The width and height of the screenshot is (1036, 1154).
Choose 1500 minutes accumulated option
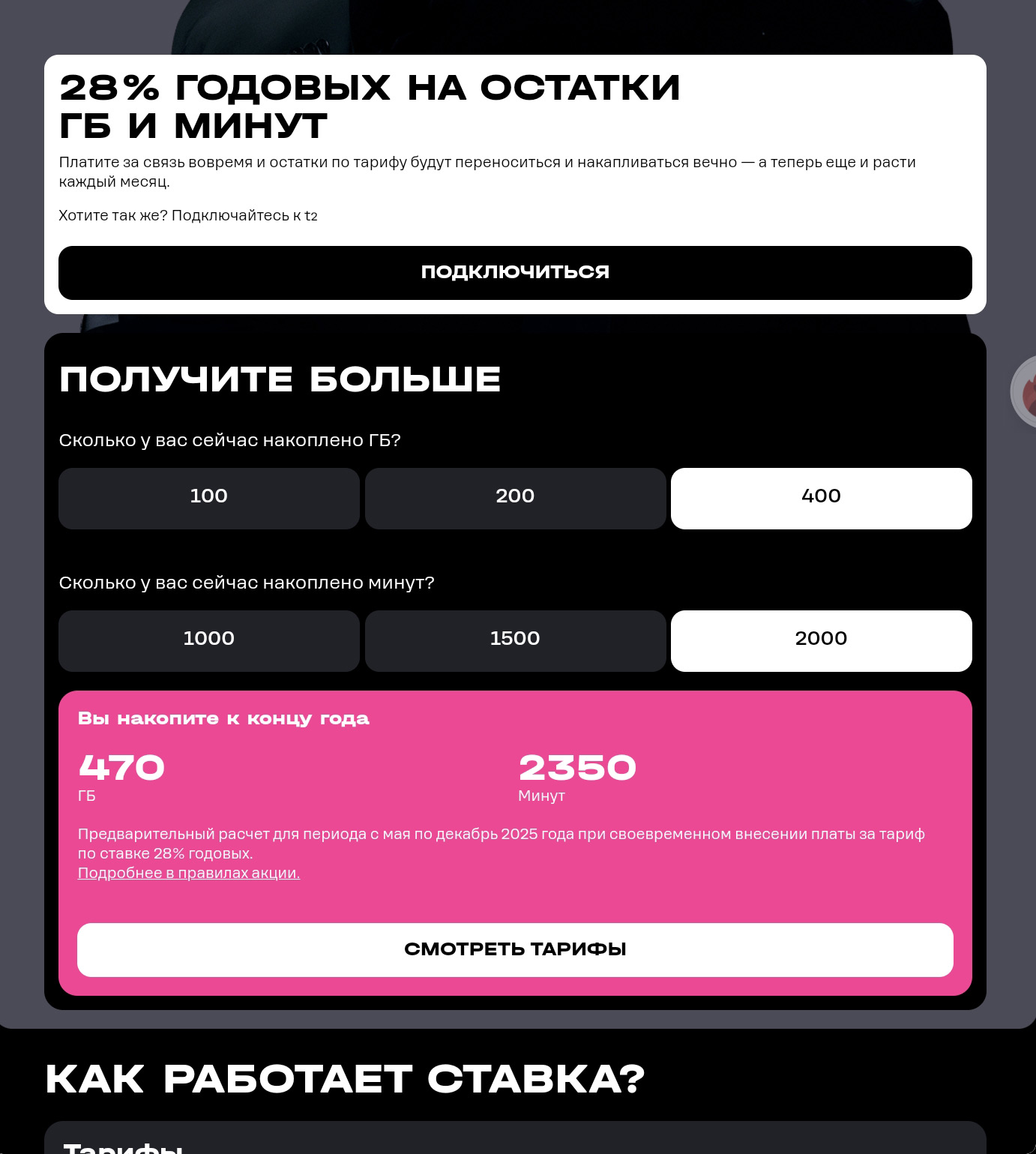(x=515, y=640)
